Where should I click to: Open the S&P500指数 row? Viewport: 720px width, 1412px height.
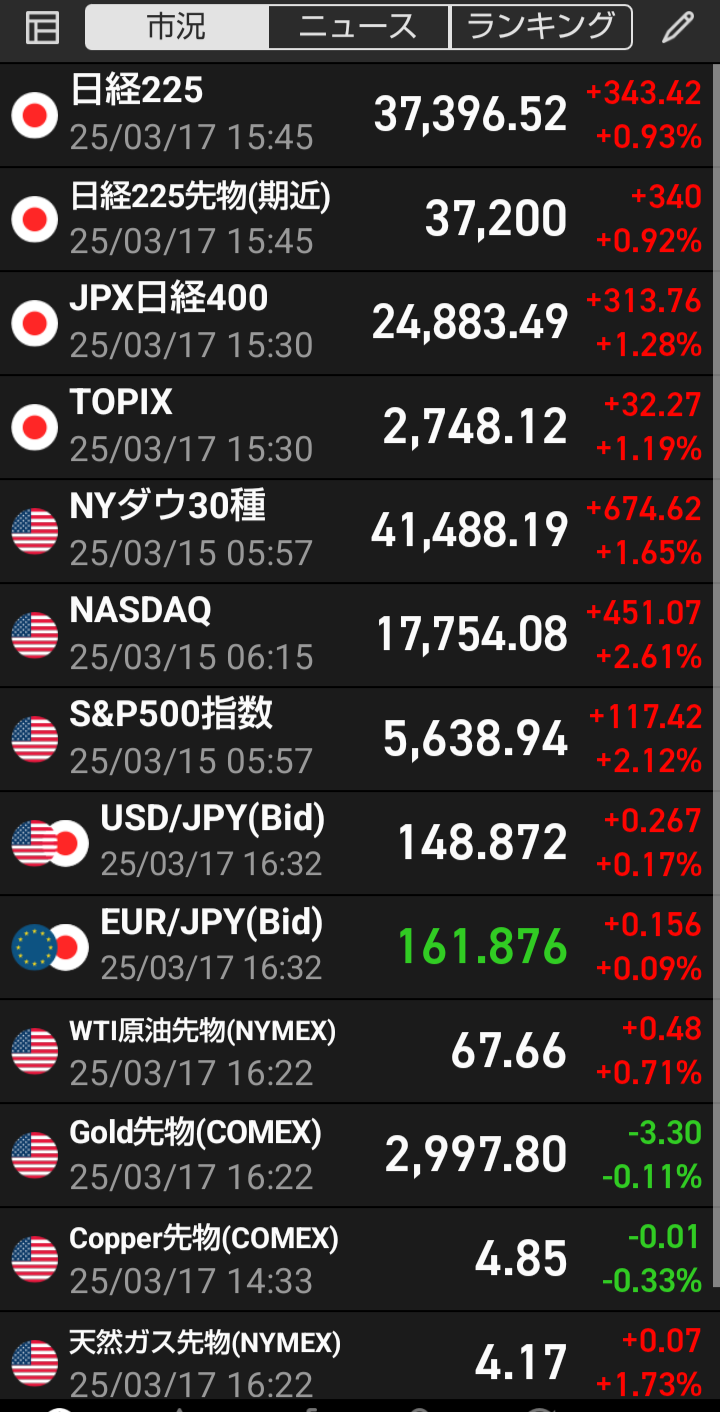click(357, 739)
